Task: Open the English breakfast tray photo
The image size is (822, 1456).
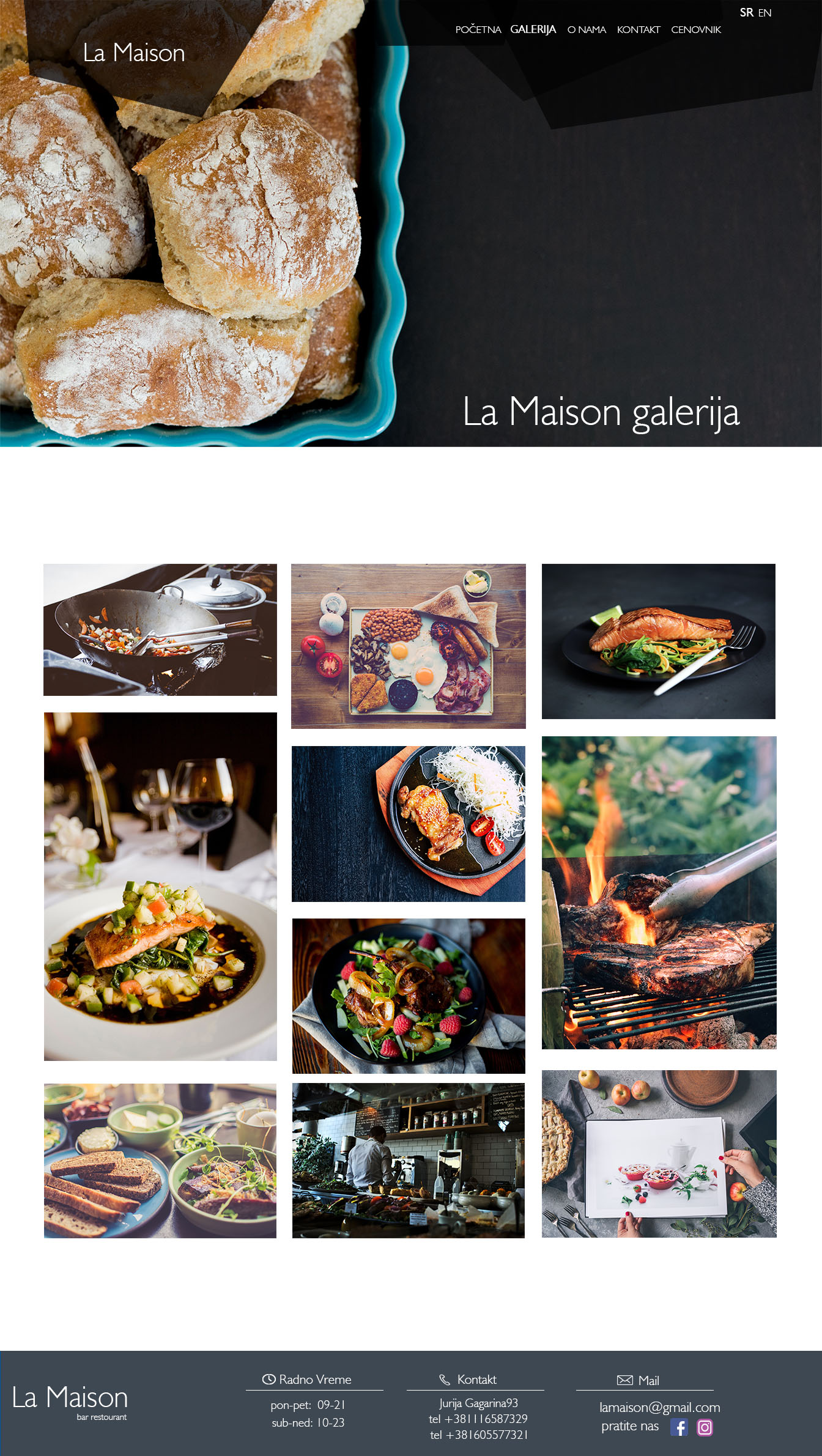Action: pyautogui.click(x=408, y=646)
